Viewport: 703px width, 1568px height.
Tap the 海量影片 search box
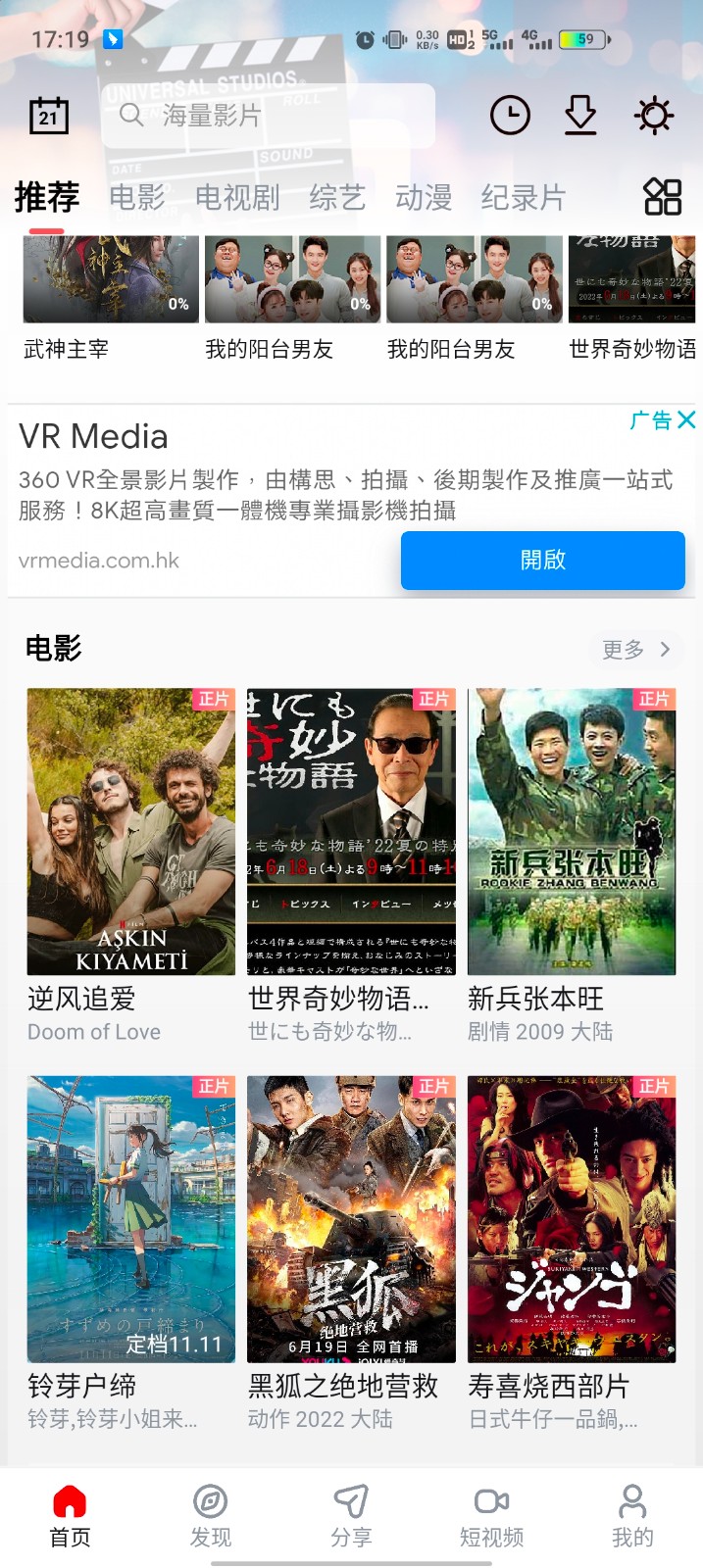point(268,116)
